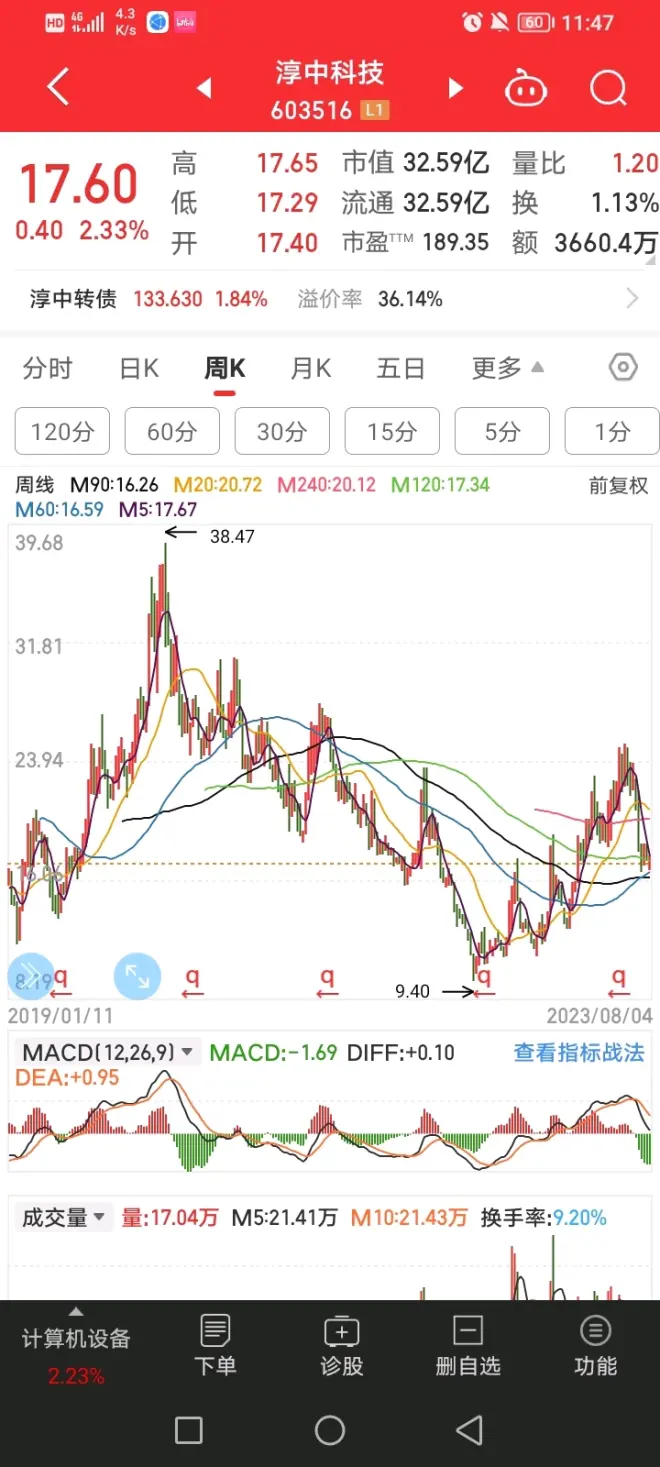The width and height of the screenshot is (660, 1467).
Task: Select the 月K tab
Action: (x=310, y=369)
